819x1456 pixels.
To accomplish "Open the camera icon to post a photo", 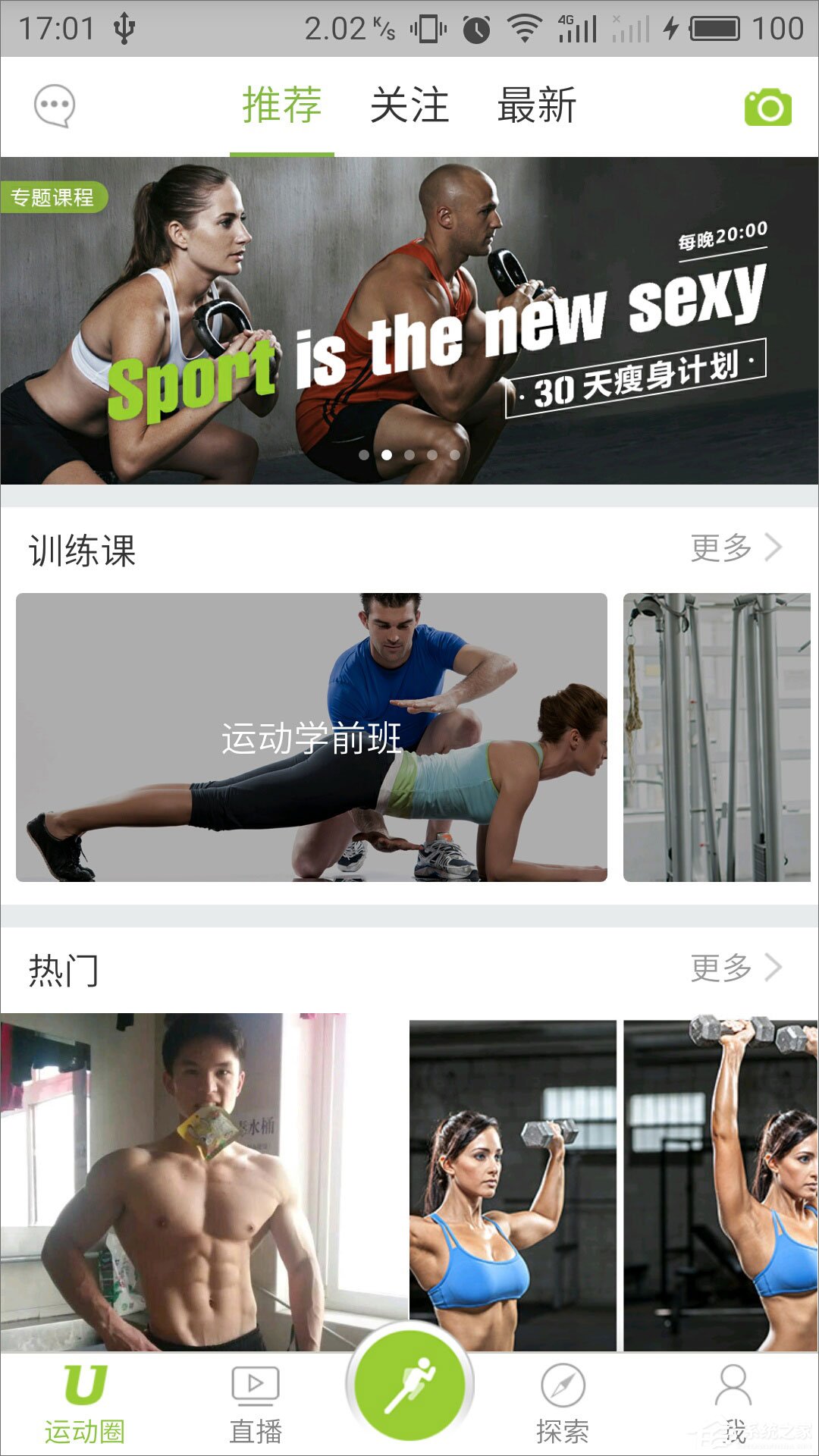I will 769,106.
